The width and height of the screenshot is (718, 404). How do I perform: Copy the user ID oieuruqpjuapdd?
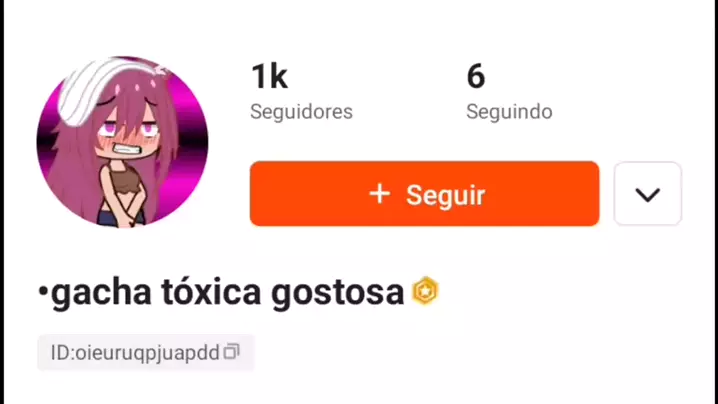tap(232, 352)
